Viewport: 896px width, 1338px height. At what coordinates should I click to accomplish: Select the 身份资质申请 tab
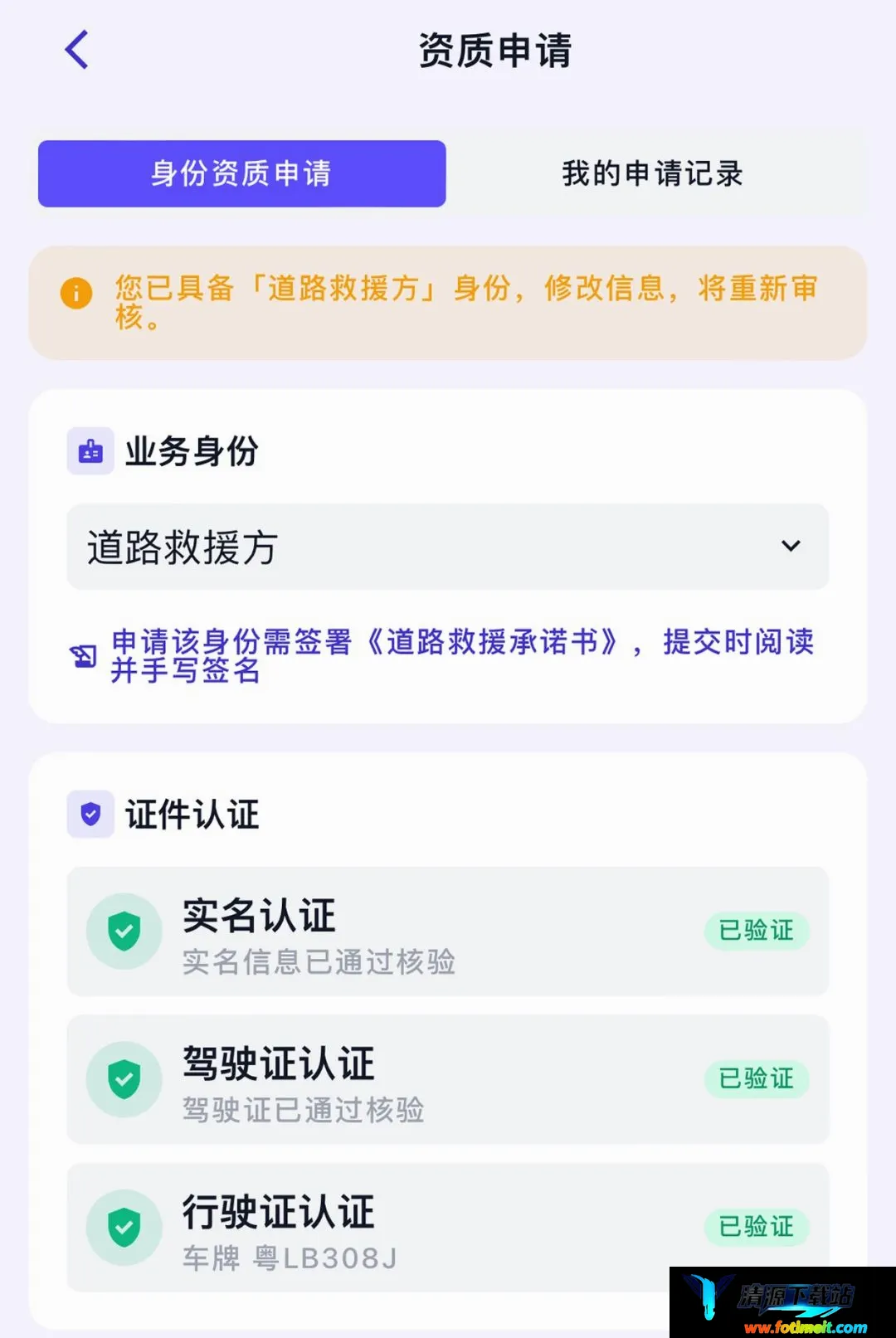[x=241, y=173]
